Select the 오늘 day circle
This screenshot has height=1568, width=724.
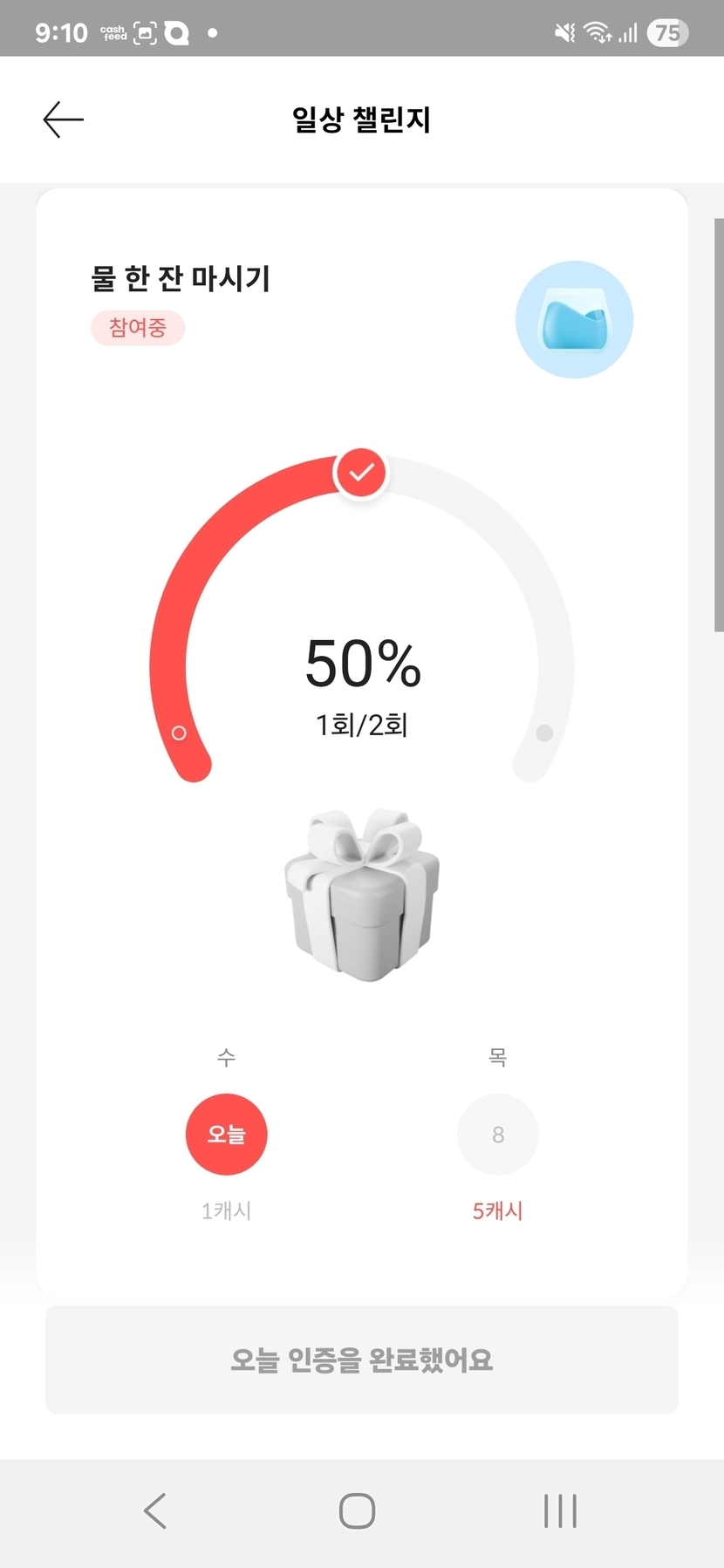tap(226, 1135)
